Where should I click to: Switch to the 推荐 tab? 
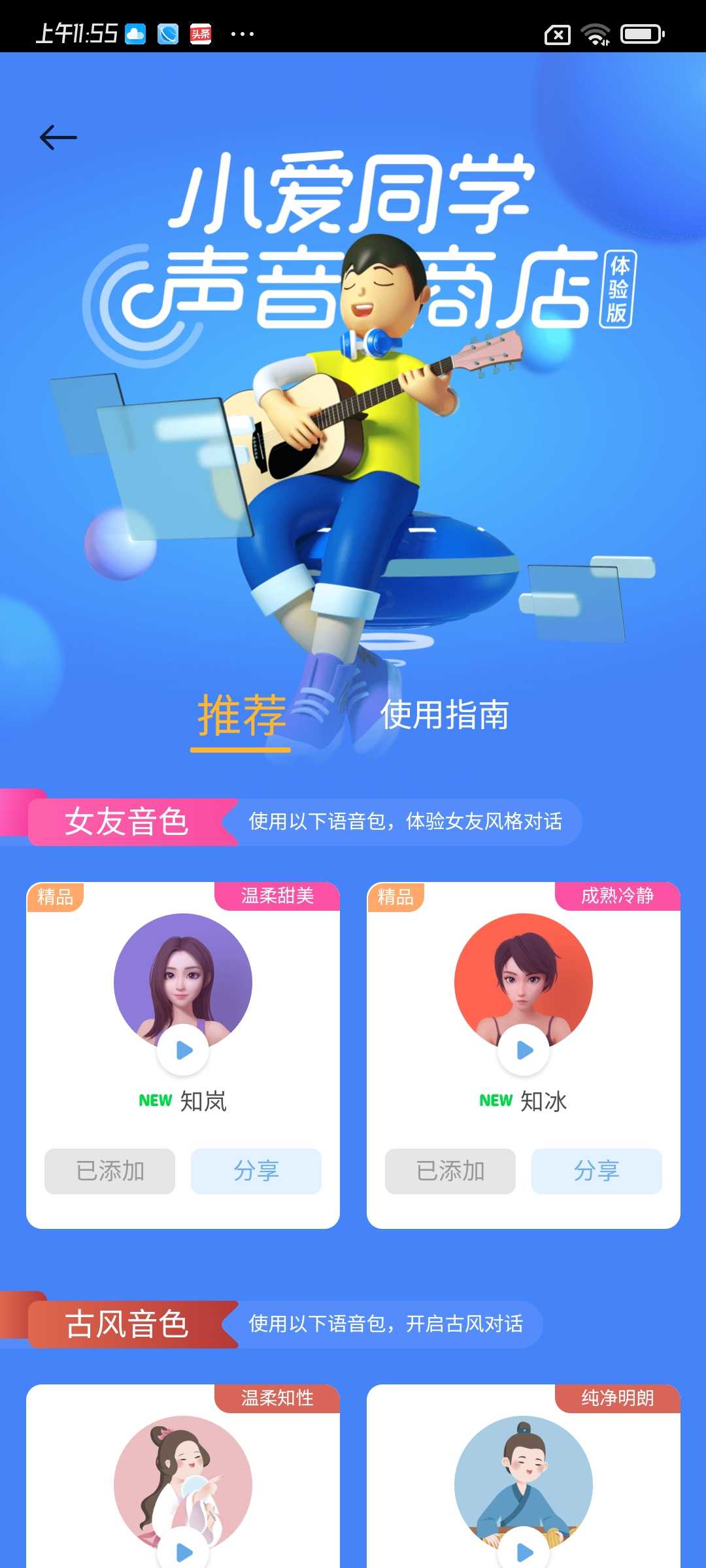pos(241,716)
